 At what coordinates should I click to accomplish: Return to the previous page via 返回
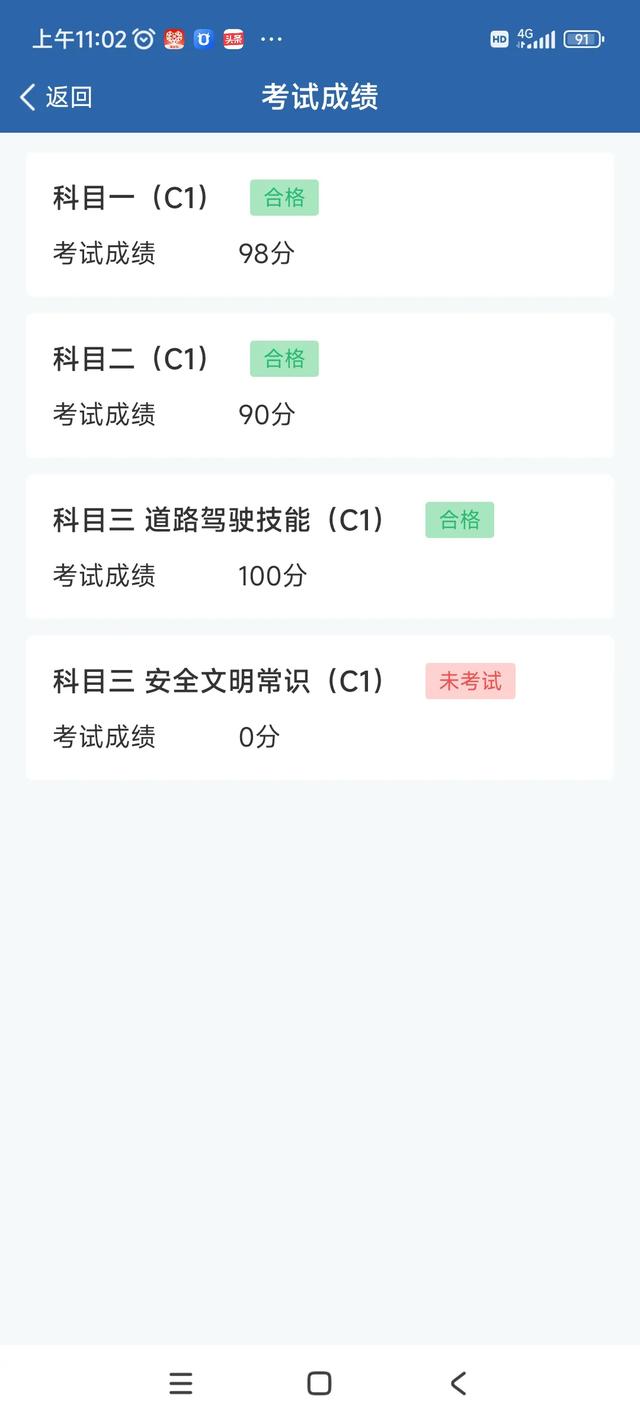[x=56, y=97]
